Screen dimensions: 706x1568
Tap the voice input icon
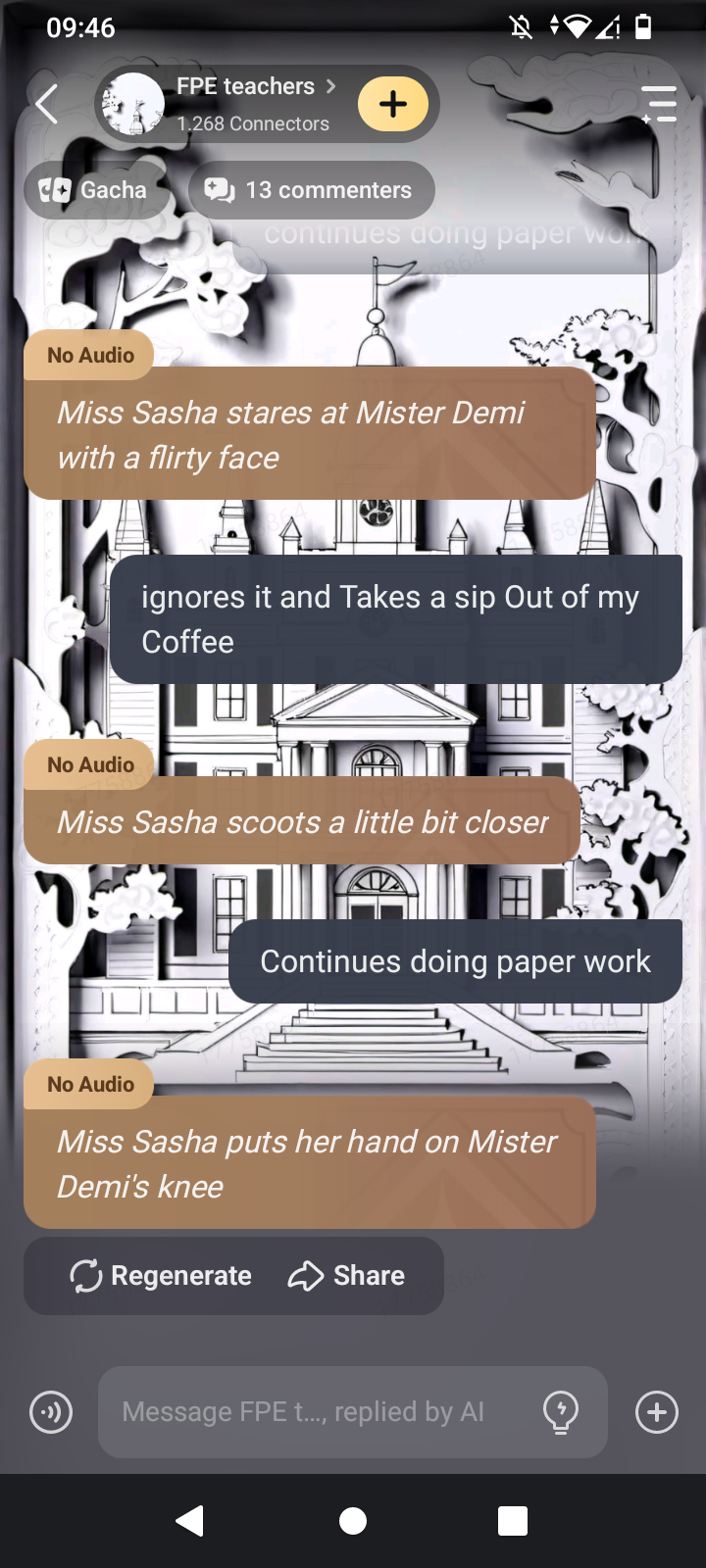[x=51, y=1412]
